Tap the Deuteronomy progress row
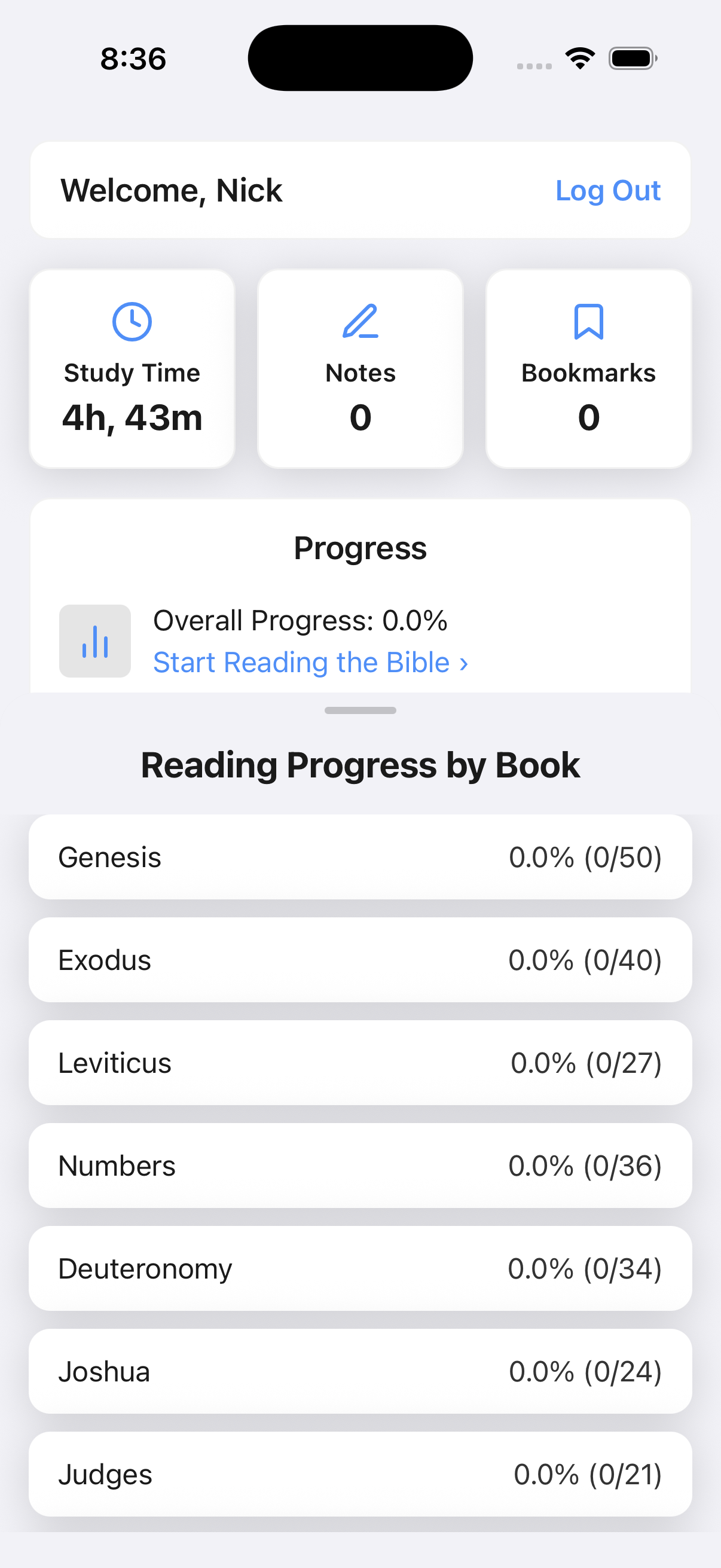The width and height of the screenshot is (721, 1568). (360, 1268)
